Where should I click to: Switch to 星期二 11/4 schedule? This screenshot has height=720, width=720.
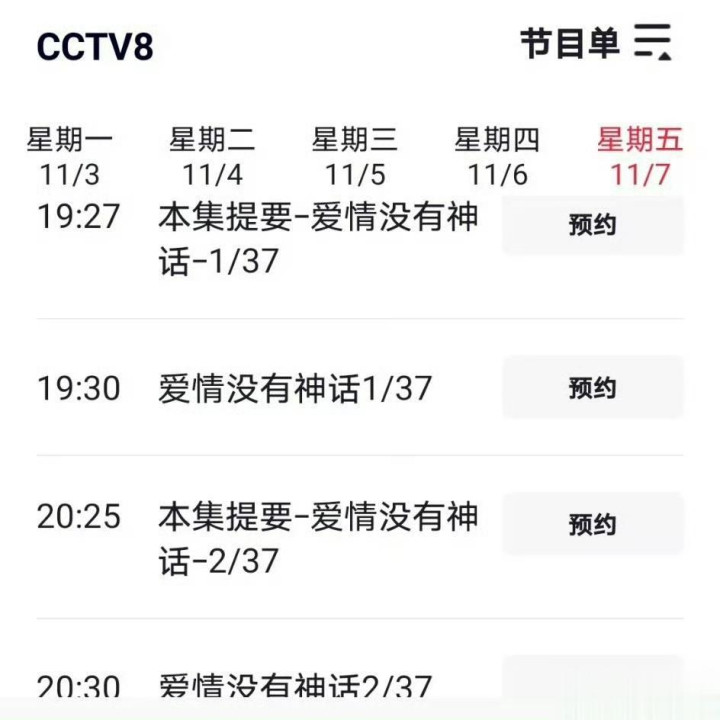(212, 157)
